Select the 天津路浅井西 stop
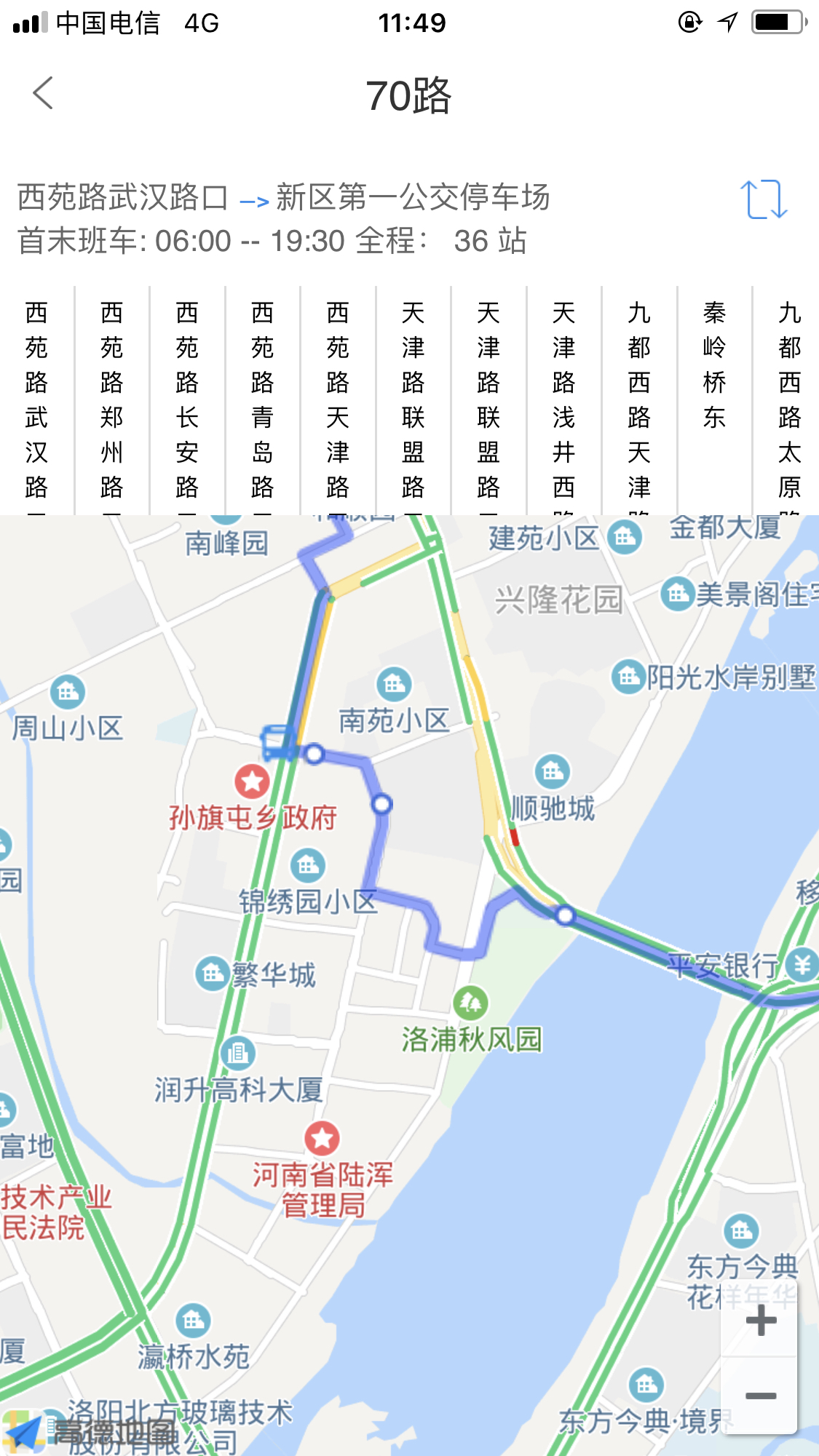The width and height of the screenshot is (819, 1456). tap(563, 400)
